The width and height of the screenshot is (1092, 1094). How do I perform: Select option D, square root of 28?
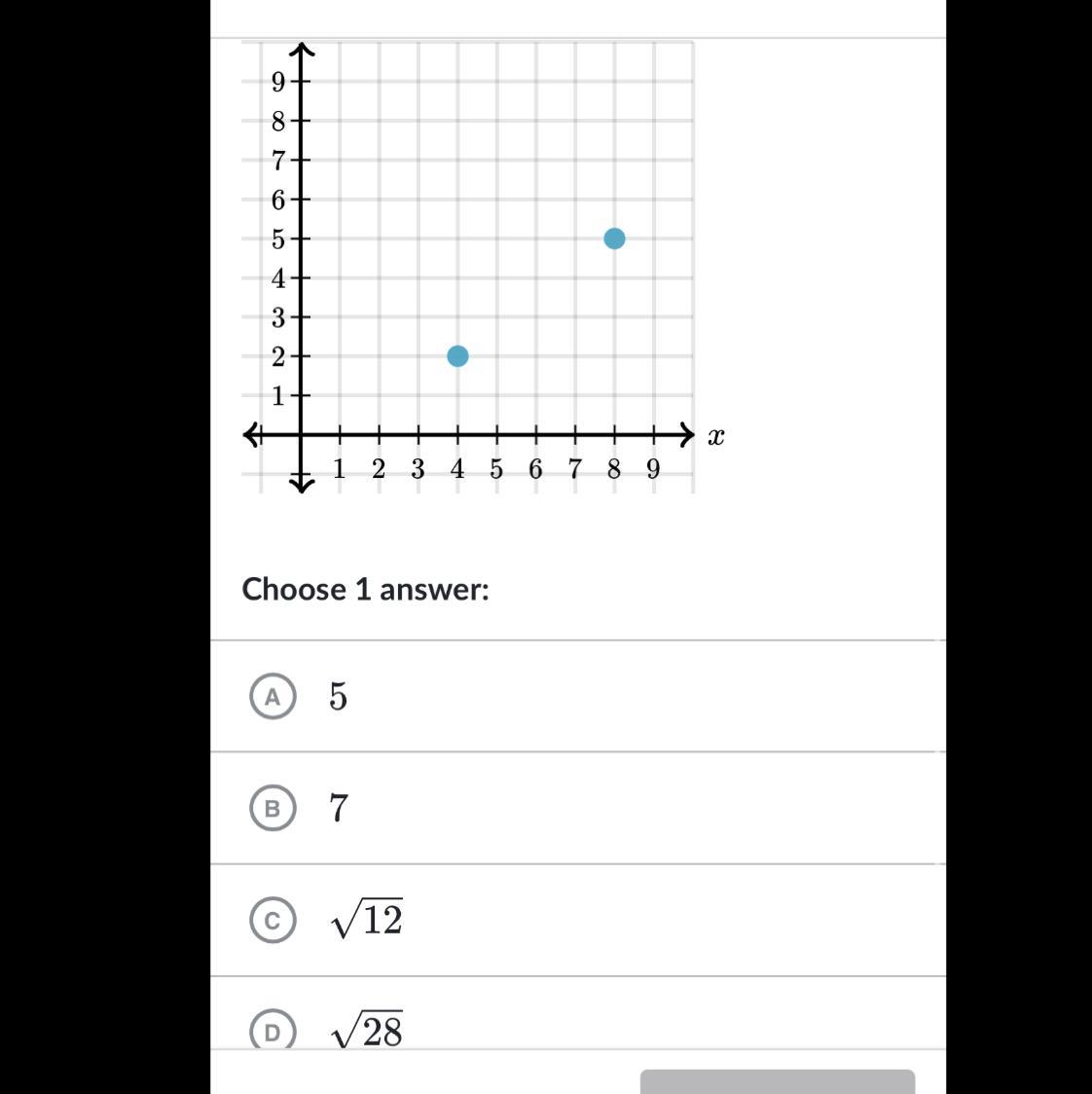(x=273, y=1031)
